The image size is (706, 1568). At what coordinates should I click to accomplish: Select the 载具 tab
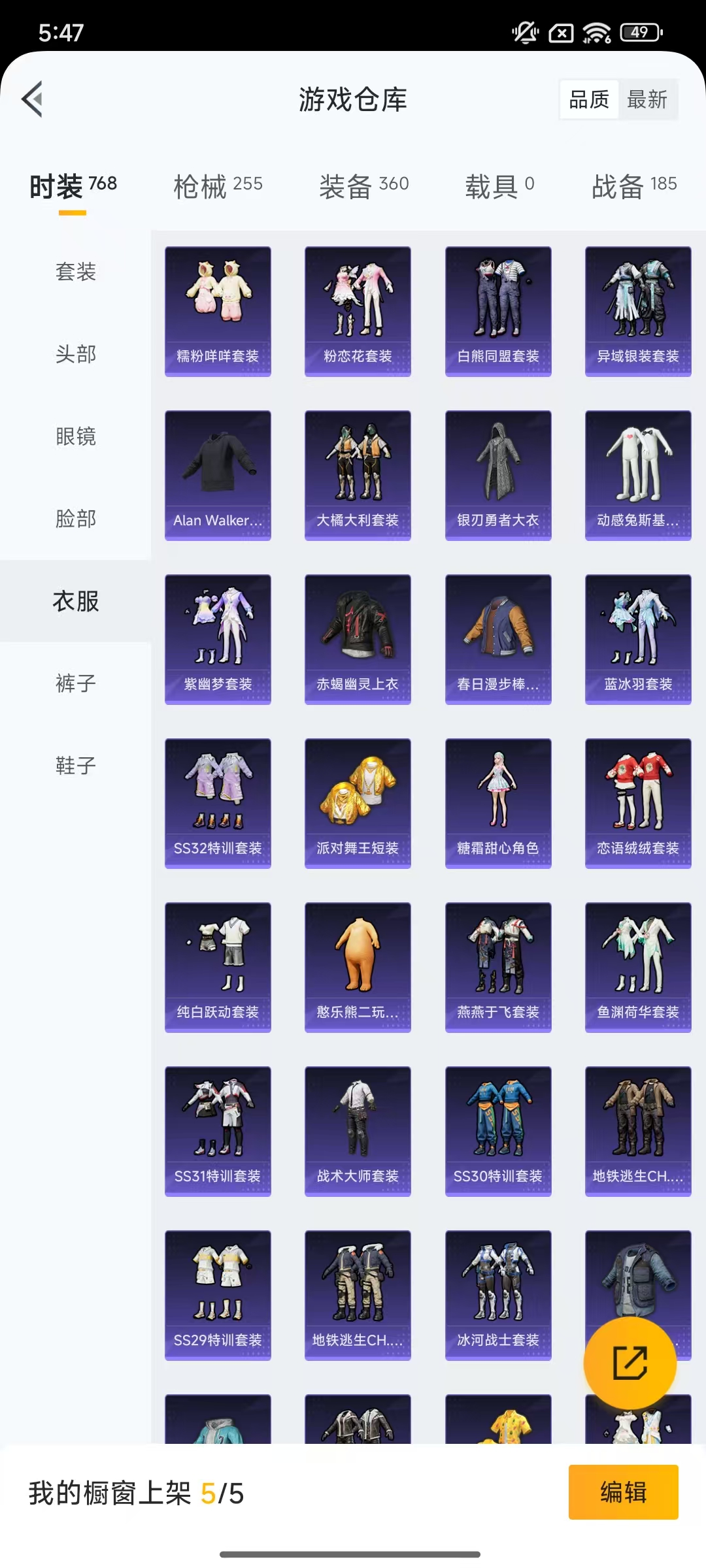pos(499,186)
